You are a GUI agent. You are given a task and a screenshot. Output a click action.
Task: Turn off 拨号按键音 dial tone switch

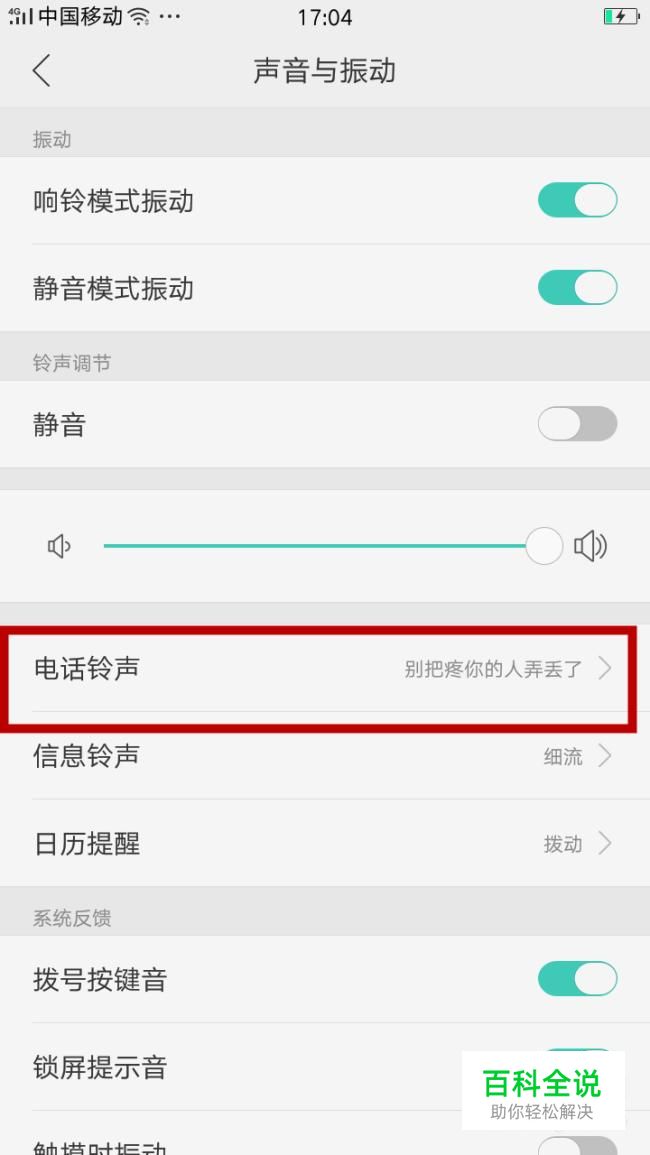coord(577,979)
